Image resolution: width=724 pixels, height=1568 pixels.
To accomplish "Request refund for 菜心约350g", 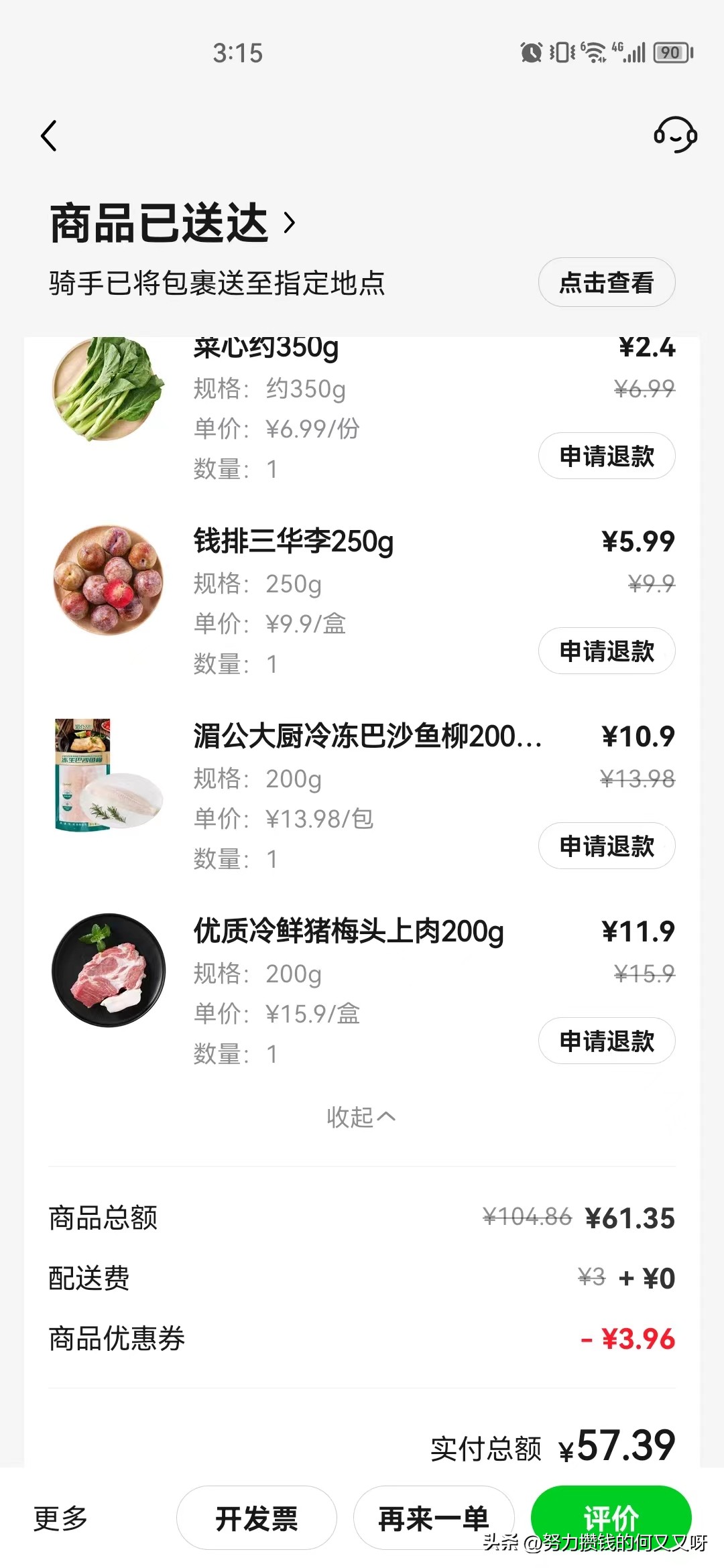I will pos(605,456).
